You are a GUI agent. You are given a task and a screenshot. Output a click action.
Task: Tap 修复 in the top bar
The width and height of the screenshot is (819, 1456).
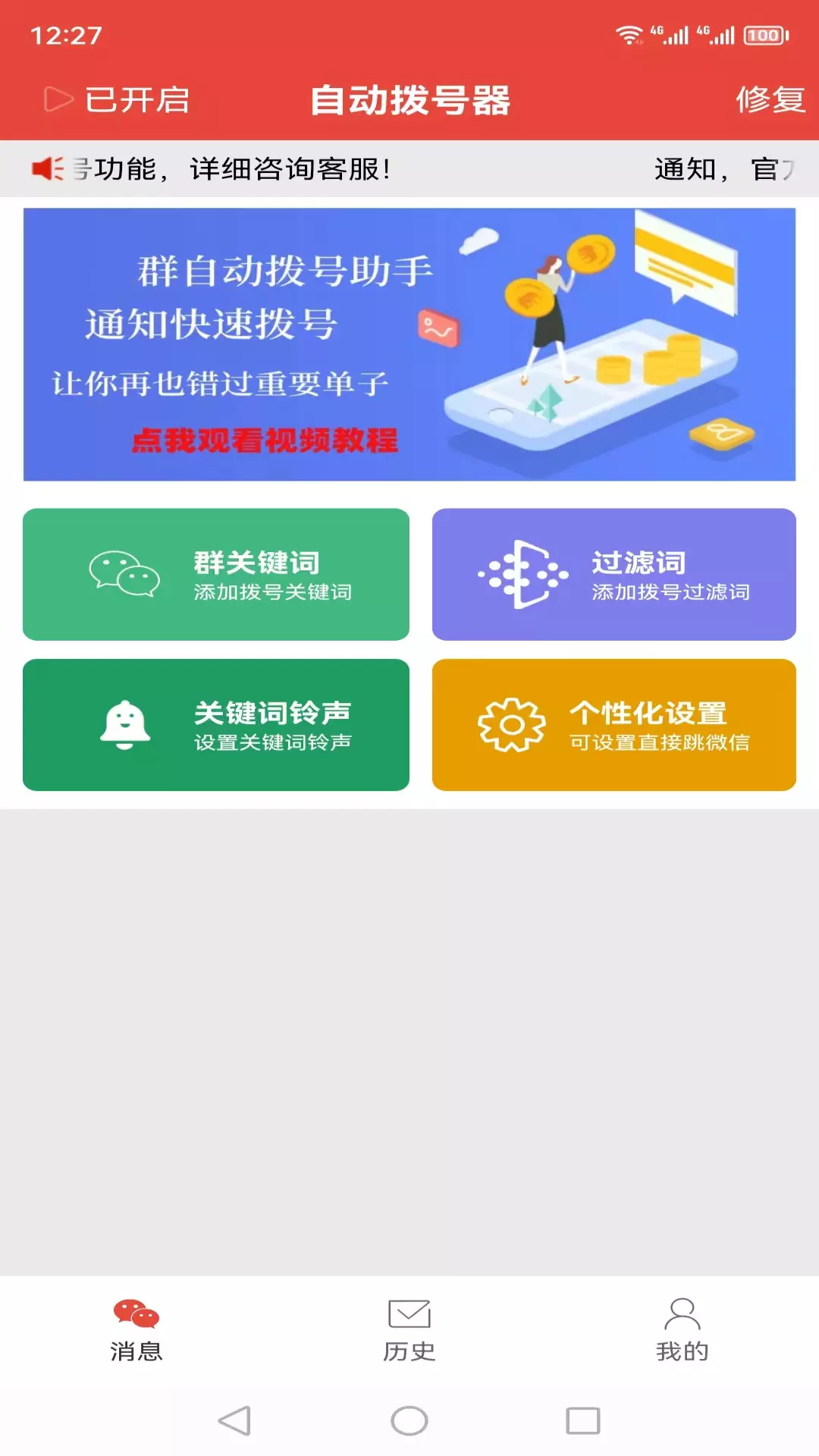click(770, 99)
